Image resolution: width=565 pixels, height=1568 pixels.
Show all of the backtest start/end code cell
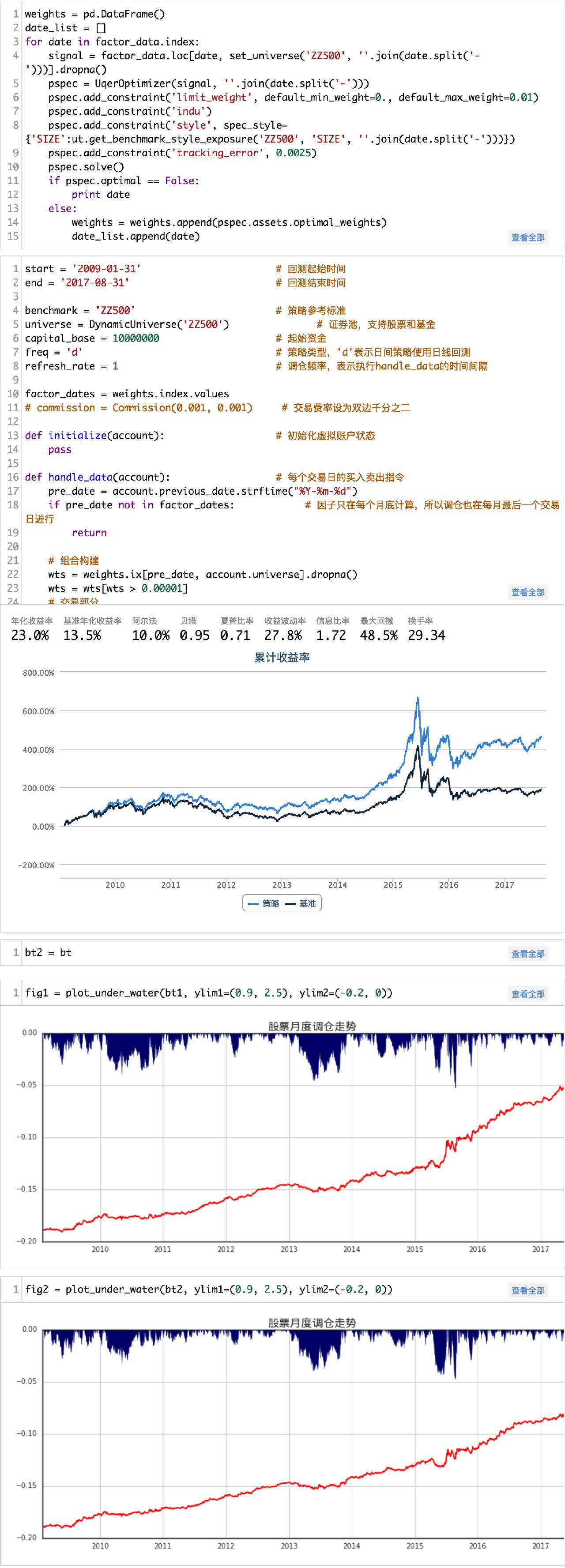click(527, 592)
